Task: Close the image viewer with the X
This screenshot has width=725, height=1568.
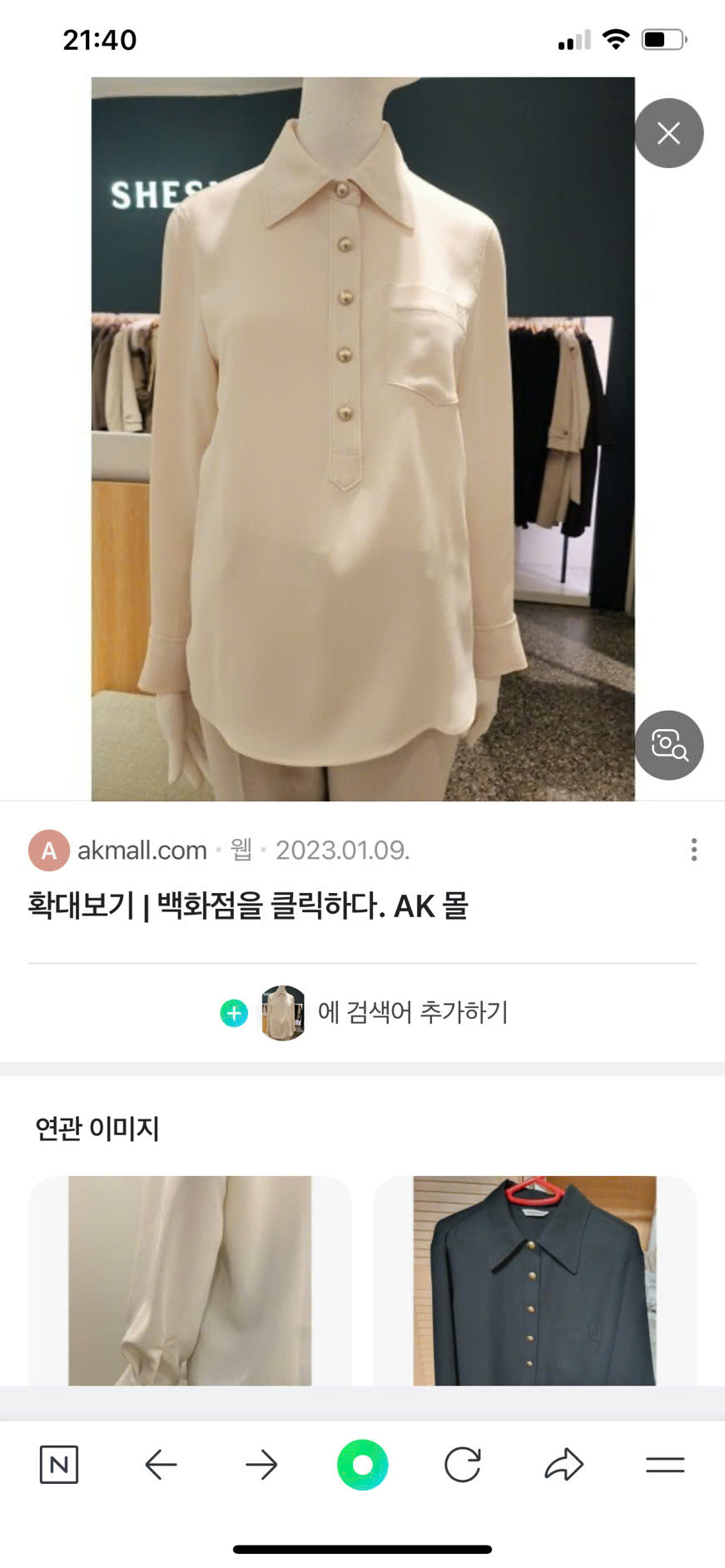Action: (x=668, y=133)
